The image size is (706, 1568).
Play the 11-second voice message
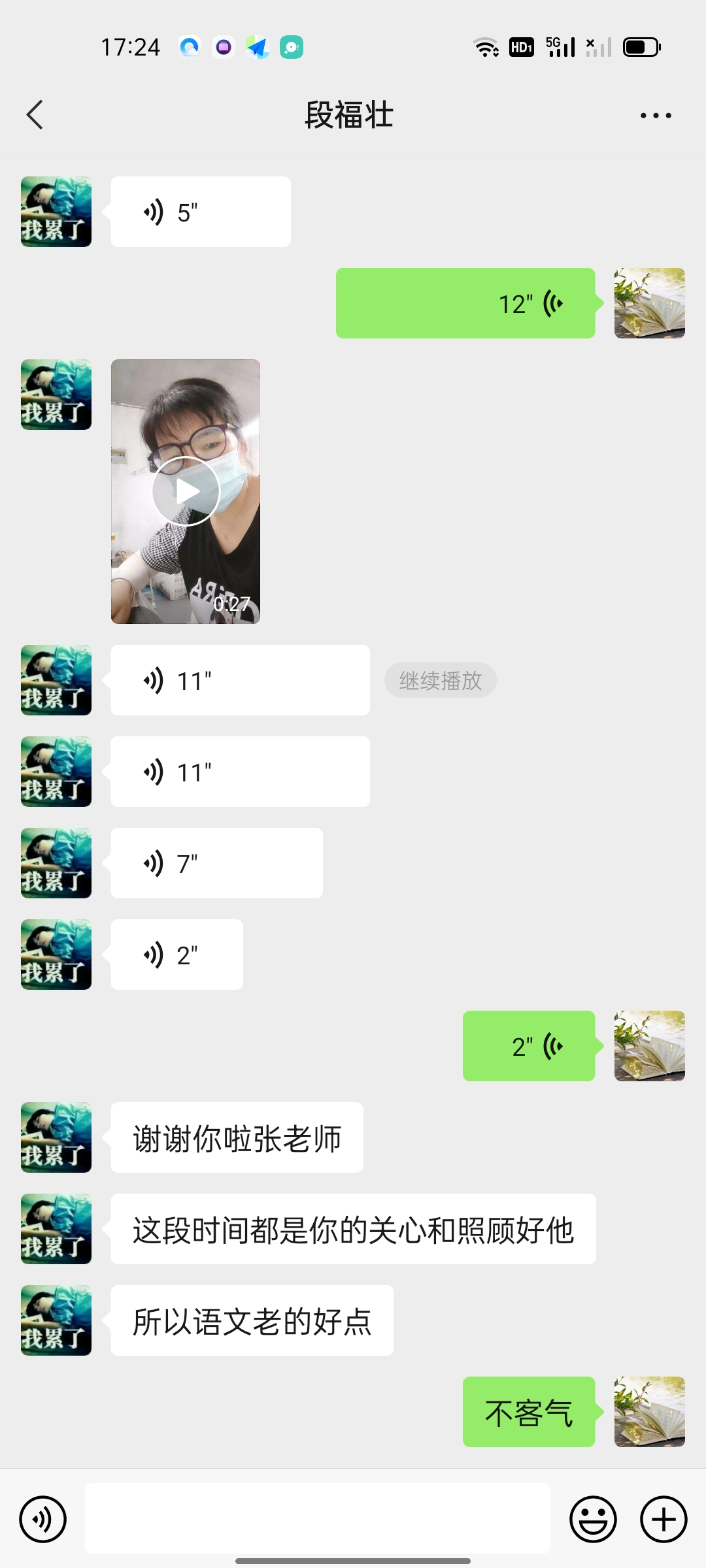(x=239, y=679)
